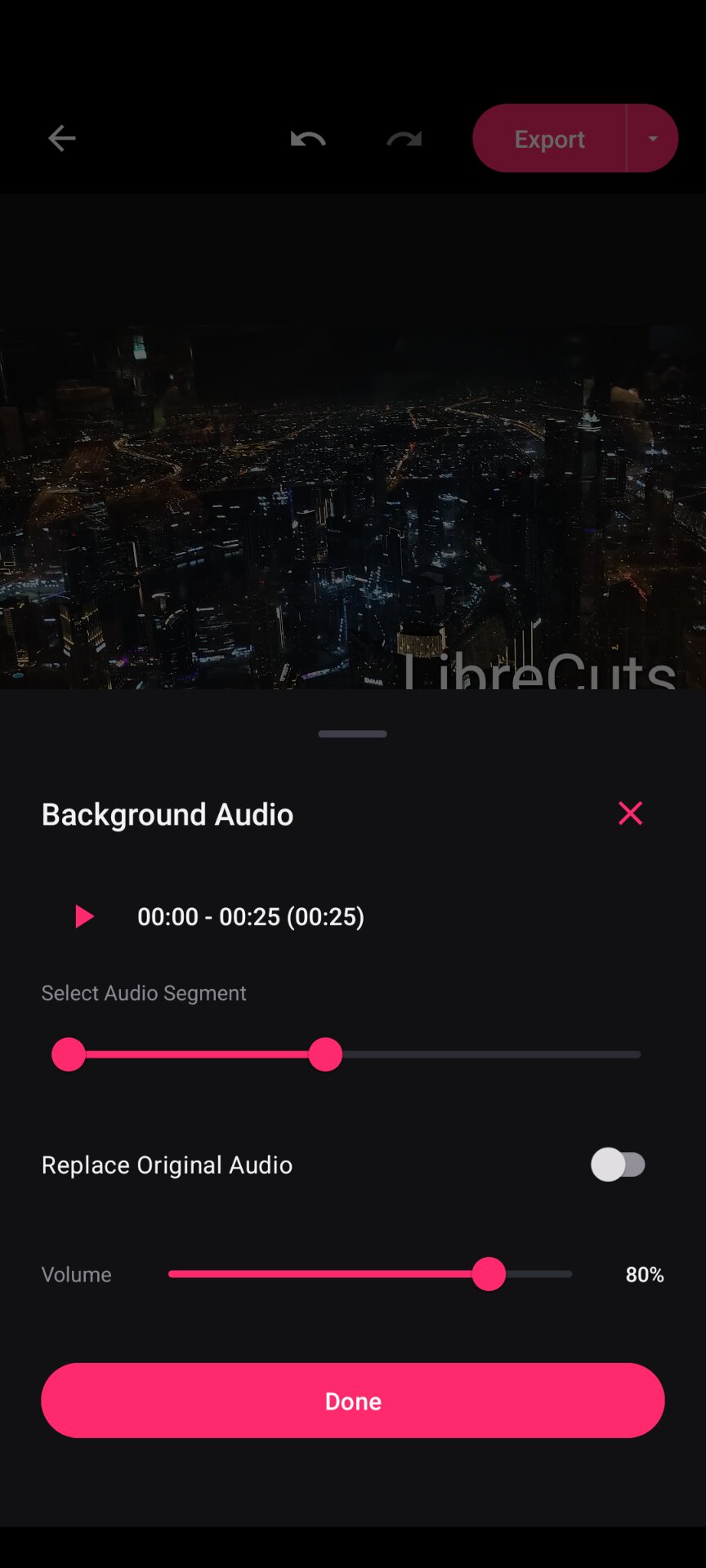Tap the sheet drag handle
Viewport: 706px width, 1568px height.
[353, 734]
